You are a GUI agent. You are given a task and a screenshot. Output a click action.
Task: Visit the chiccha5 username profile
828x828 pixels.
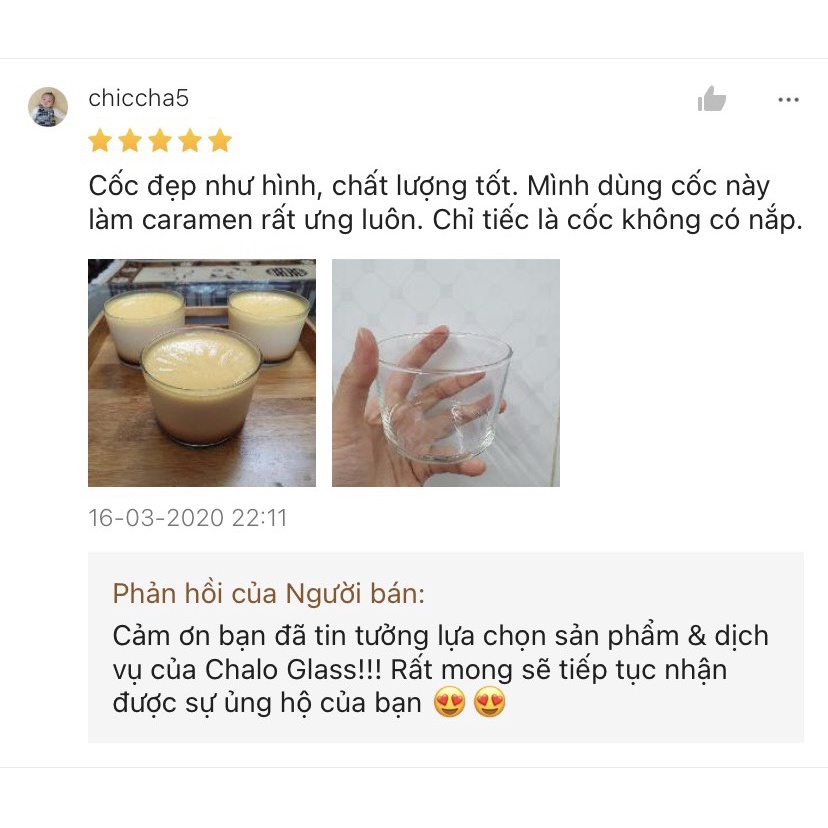coord(139,98)
